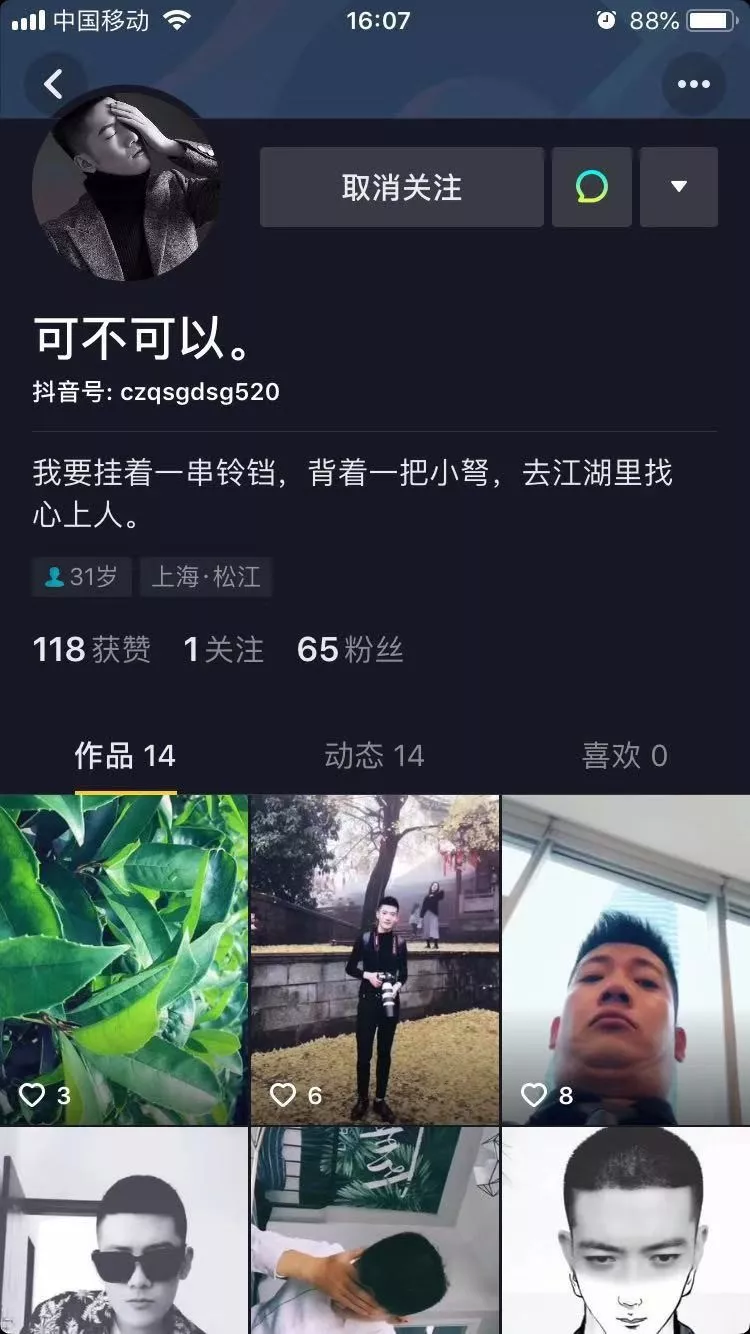Open the video with green leaf poster

point(374,1232)
